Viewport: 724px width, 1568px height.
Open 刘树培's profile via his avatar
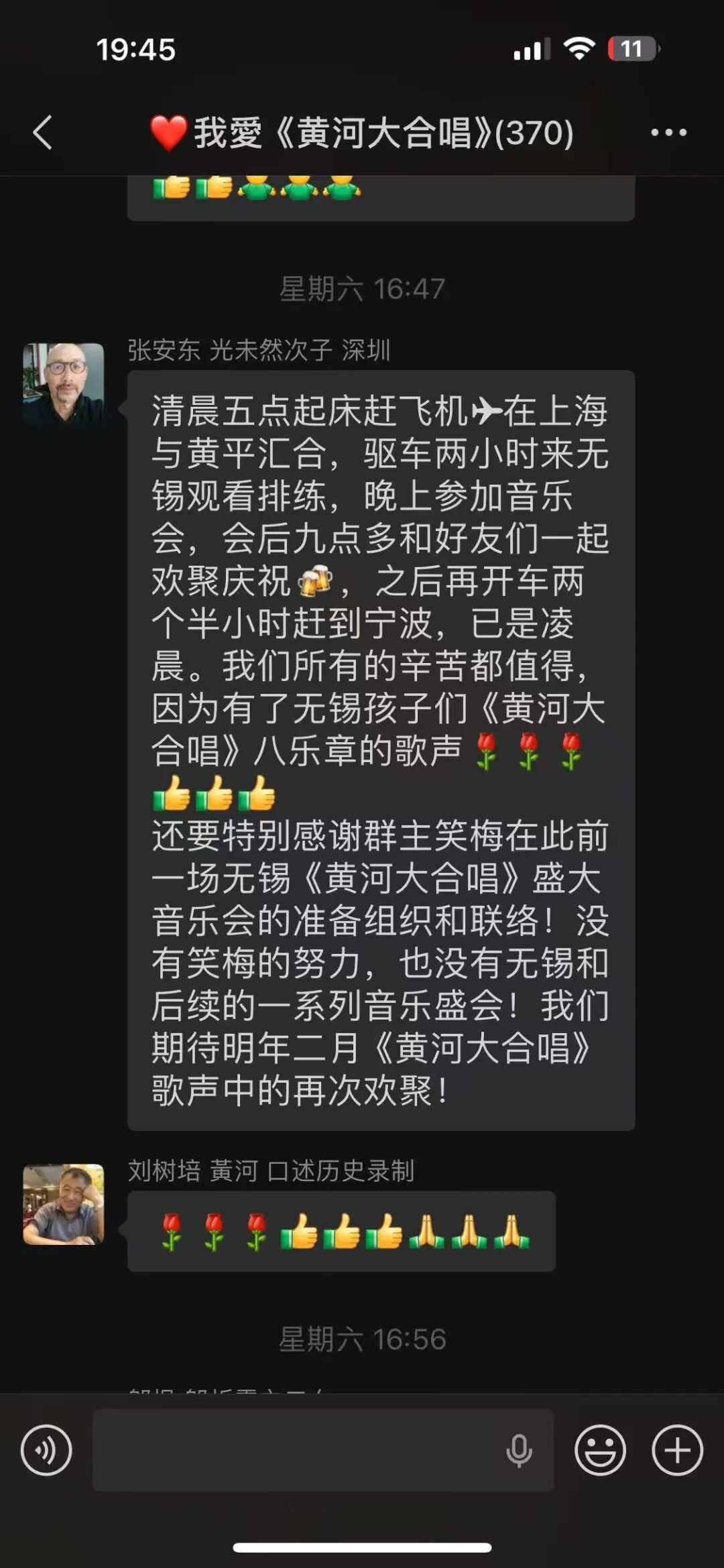(64, 1205)
